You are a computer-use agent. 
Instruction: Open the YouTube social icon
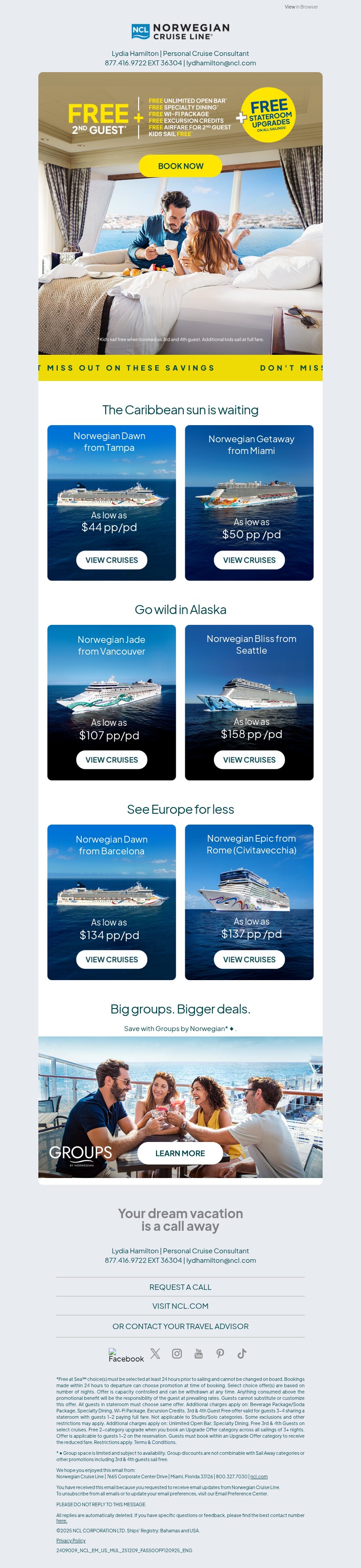[x=199, y=1353]
